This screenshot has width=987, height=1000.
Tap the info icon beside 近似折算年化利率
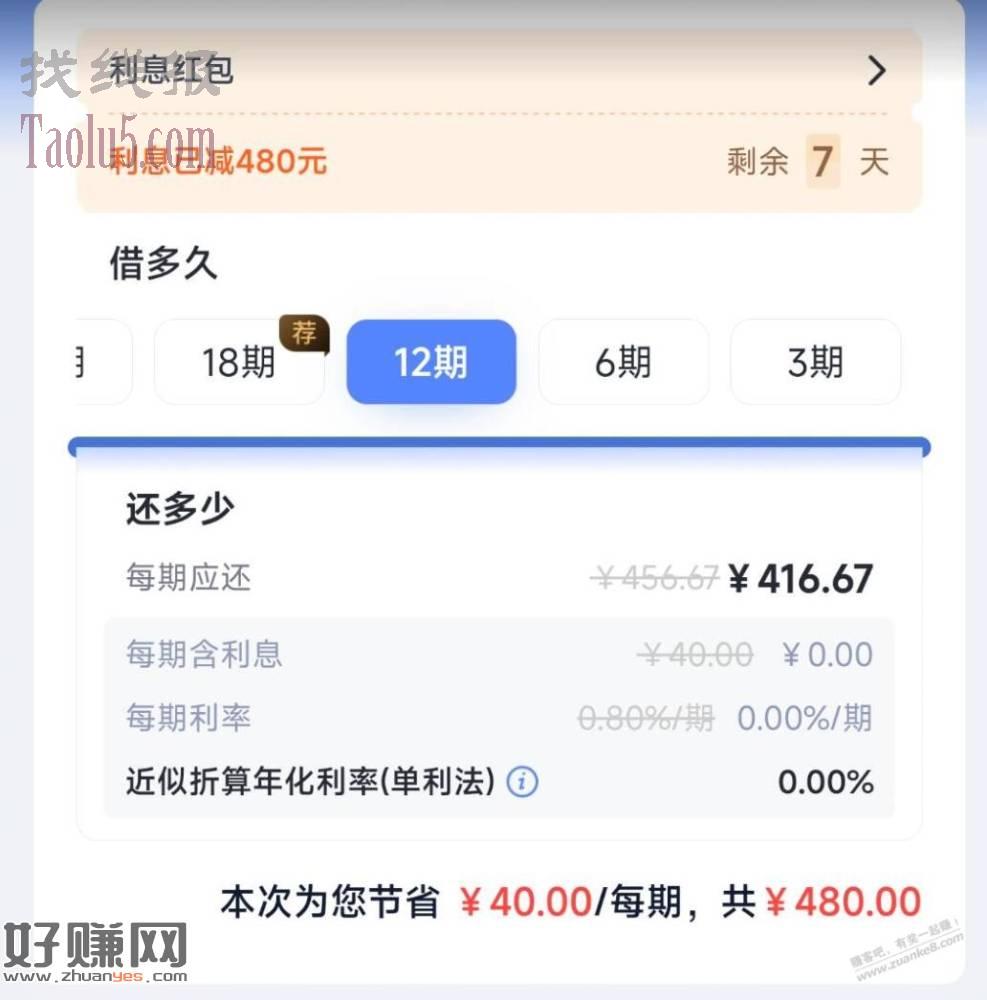(x=522, y=782)
